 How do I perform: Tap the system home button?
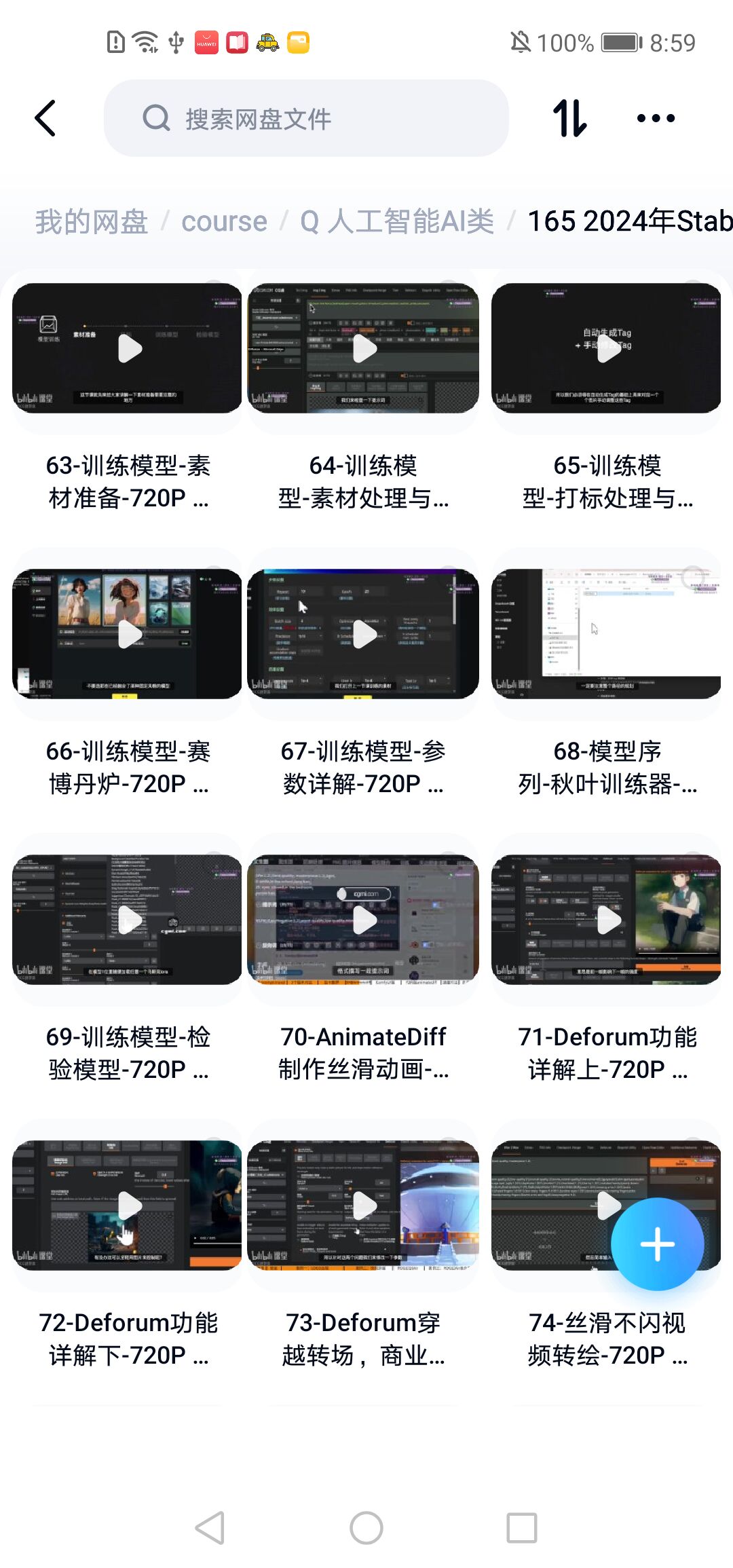(x=366, y=1528)
